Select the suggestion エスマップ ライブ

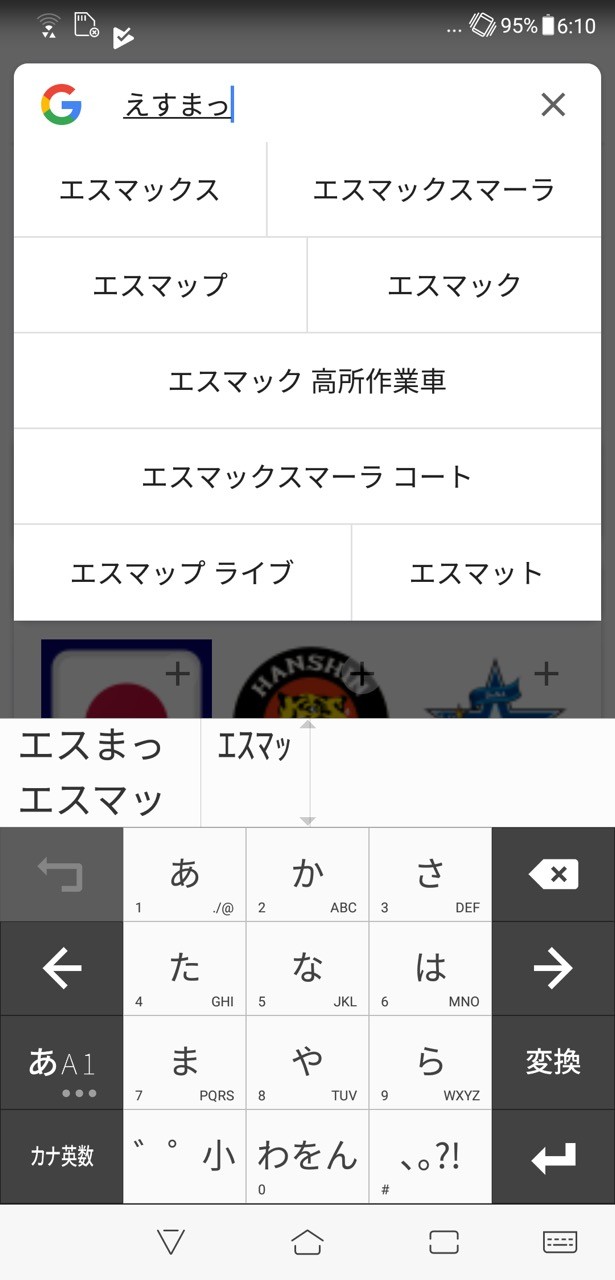182,573
